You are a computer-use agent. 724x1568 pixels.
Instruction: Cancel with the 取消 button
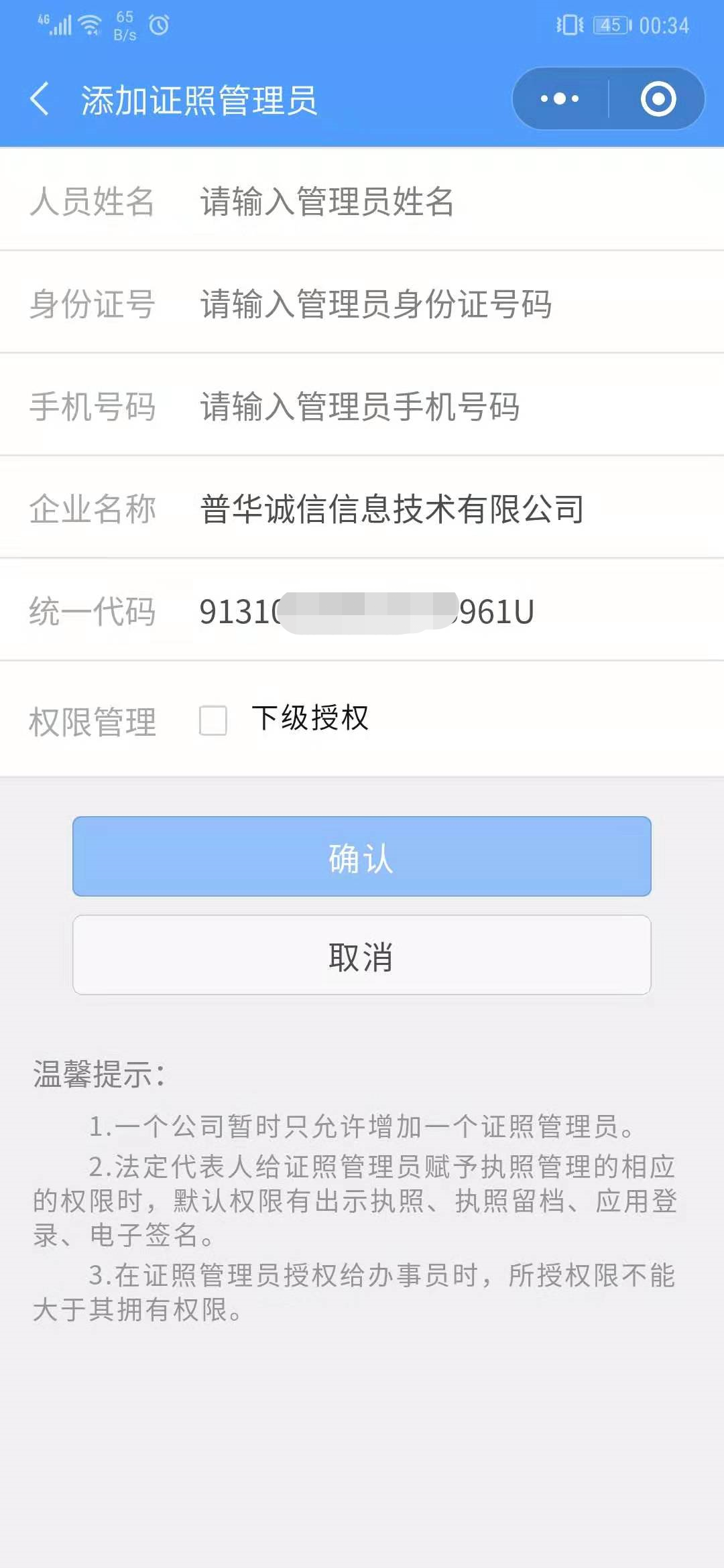coord(362,955)
